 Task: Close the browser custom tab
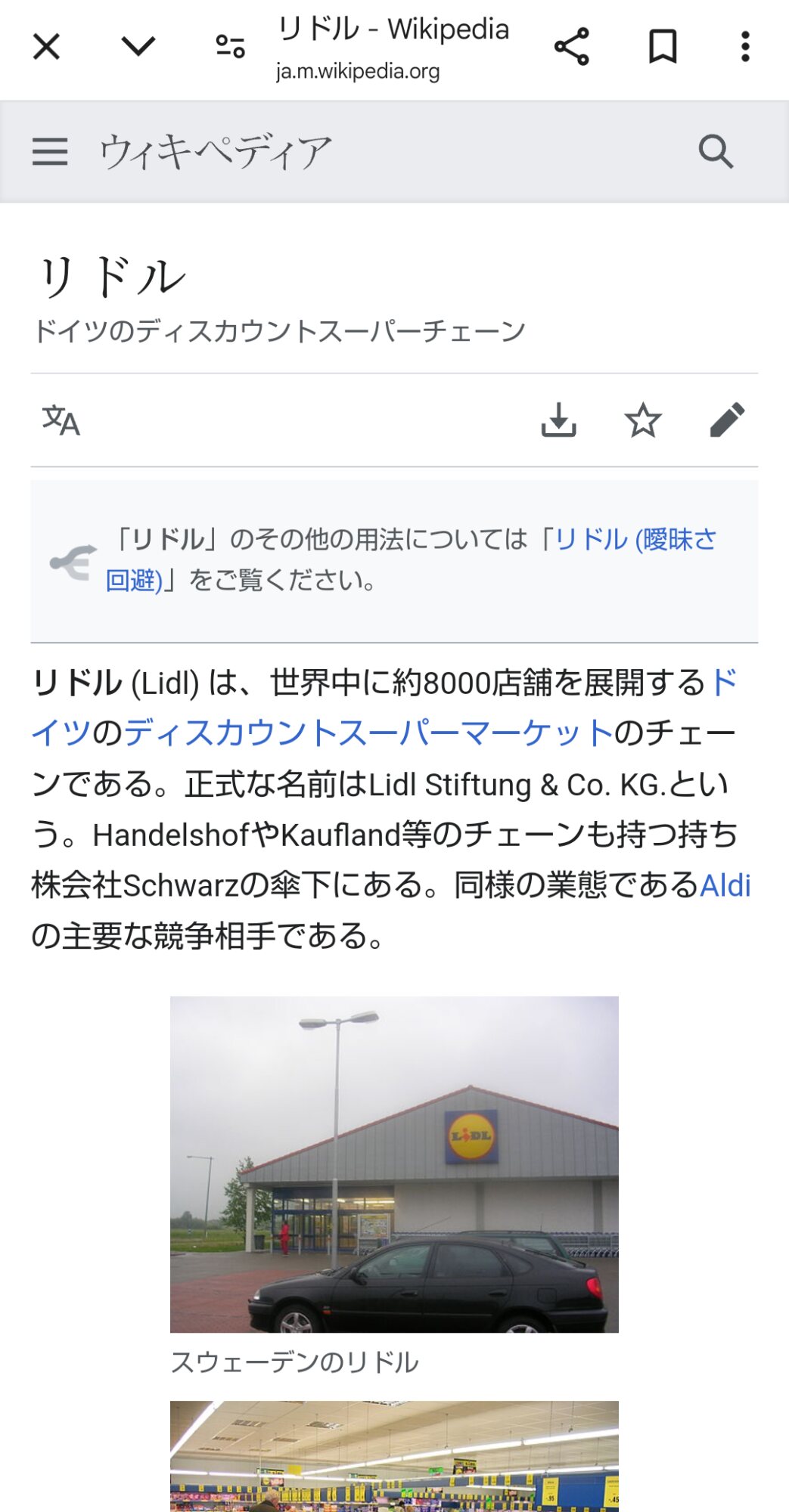tap(46, 47)
